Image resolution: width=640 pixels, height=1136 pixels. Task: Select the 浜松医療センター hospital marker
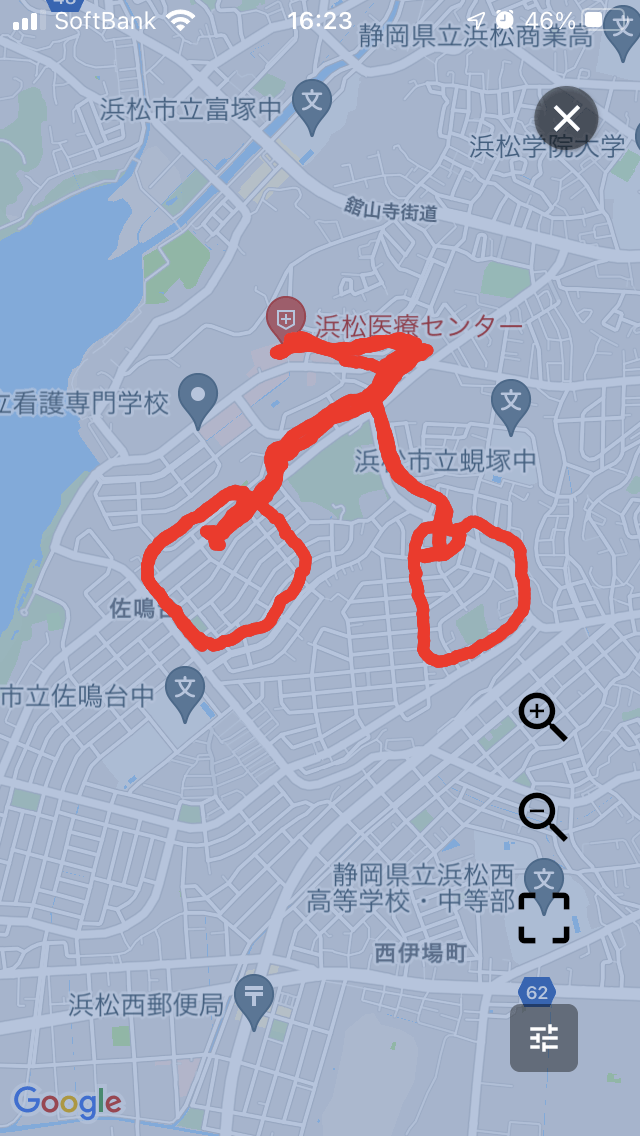[286, 319]
